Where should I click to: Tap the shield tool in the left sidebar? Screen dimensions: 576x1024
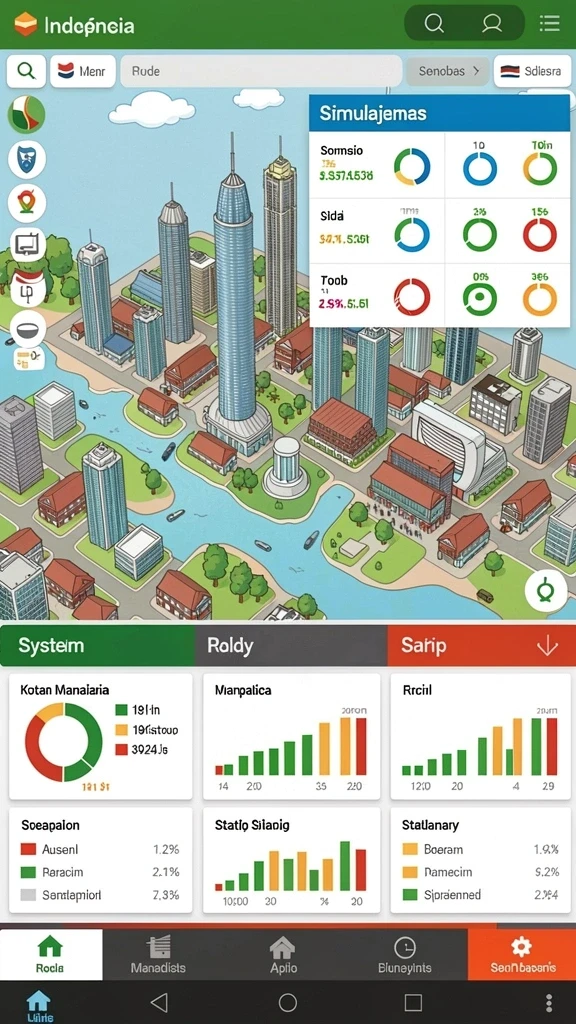point(27,159)
